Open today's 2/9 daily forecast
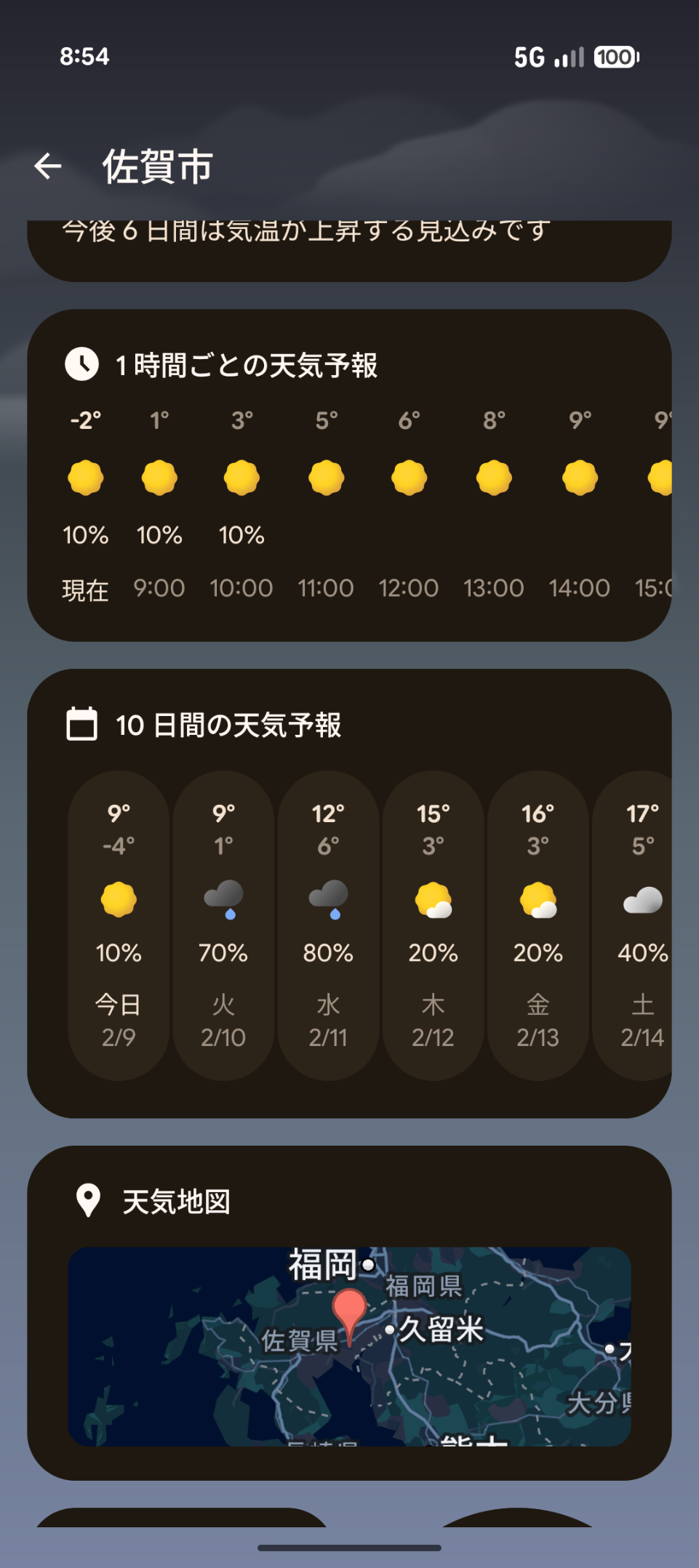Viewport: 699px width, 1568px height. click(119, 925)
